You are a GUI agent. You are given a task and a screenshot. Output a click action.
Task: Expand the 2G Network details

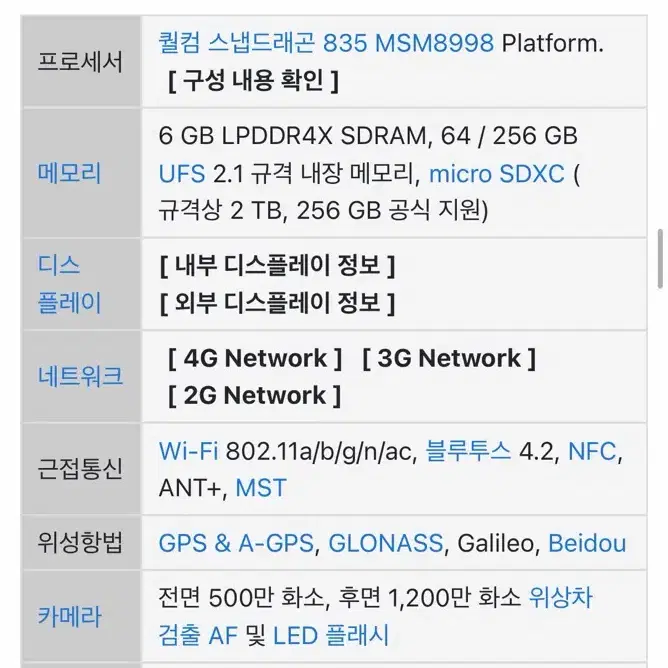[254, 396]
